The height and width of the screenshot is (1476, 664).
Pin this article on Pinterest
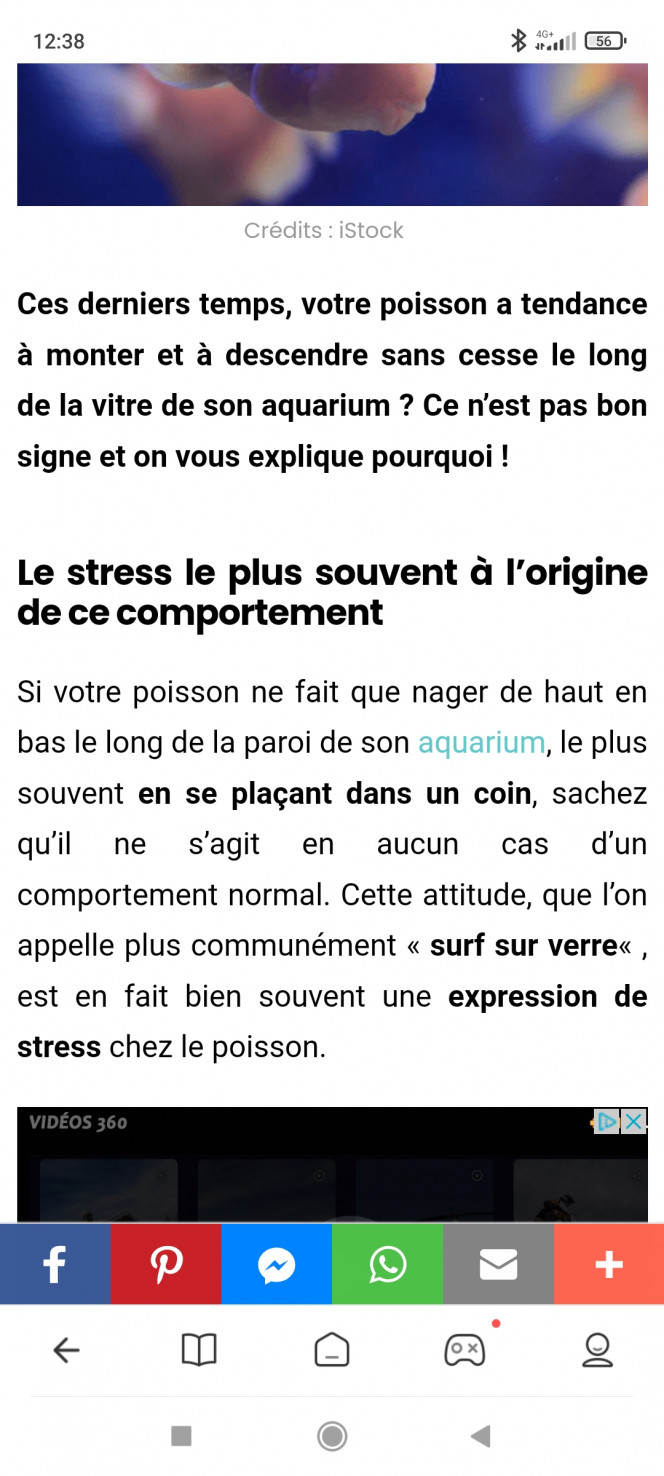[x=166, y=1265]
